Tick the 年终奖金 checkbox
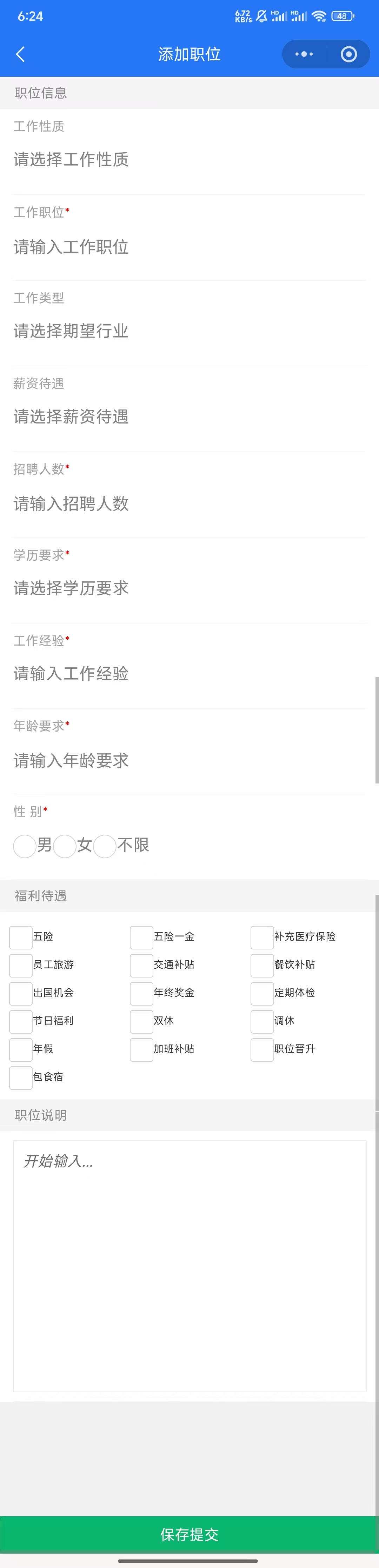379x1568 pixels. tap(142, 993)
